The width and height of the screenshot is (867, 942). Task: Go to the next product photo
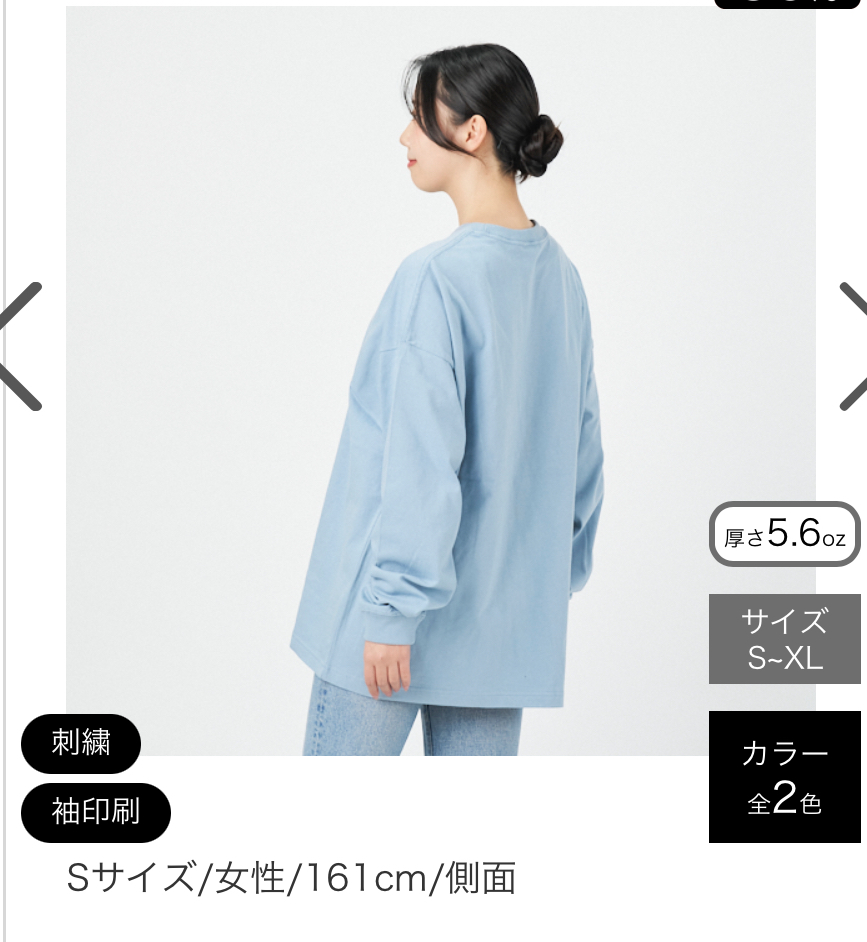pyautogui.click(x=850, y=347)
